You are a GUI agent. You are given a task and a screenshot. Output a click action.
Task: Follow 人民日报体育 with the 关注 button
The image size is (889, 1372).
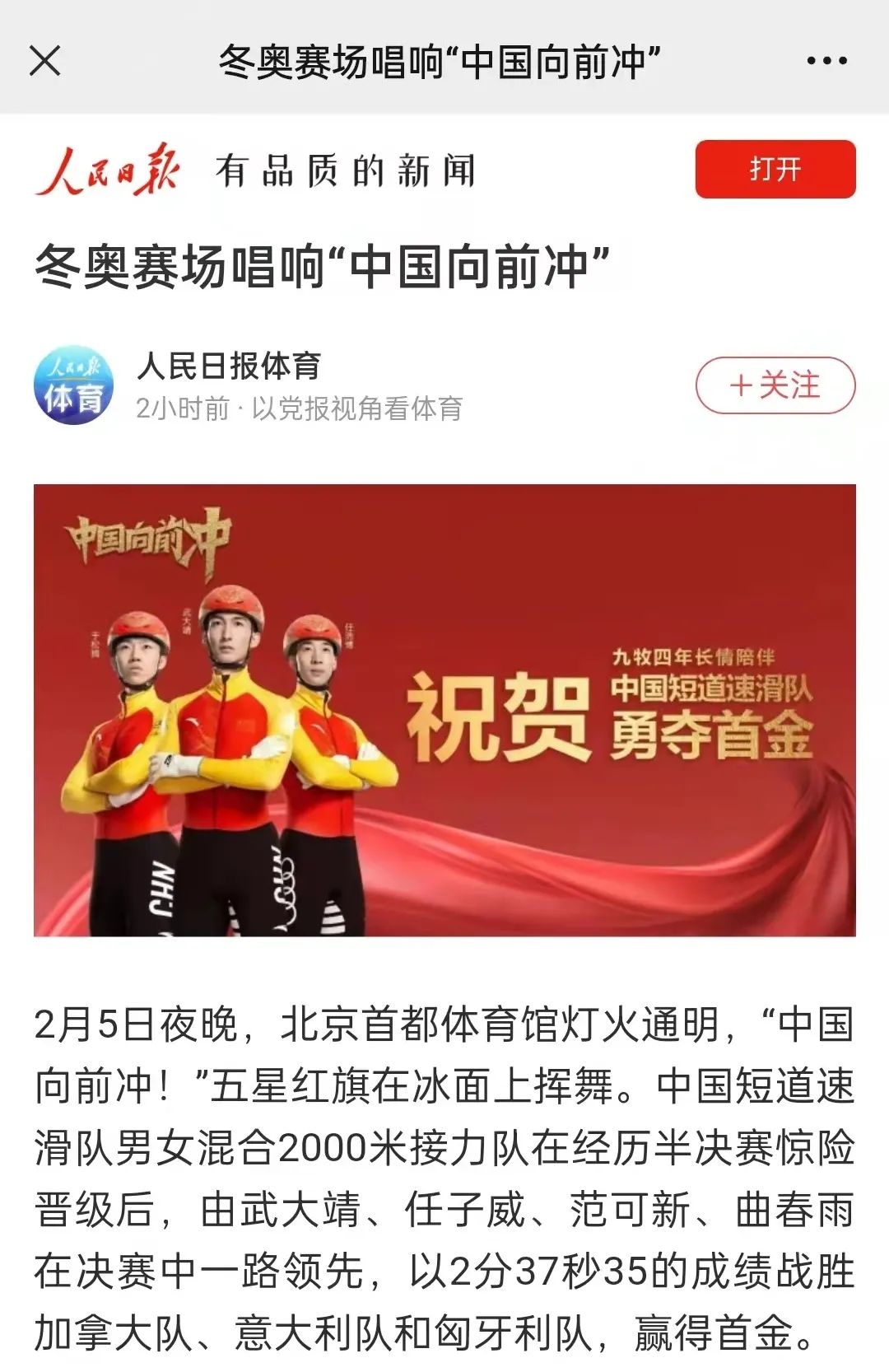(775, 385)
